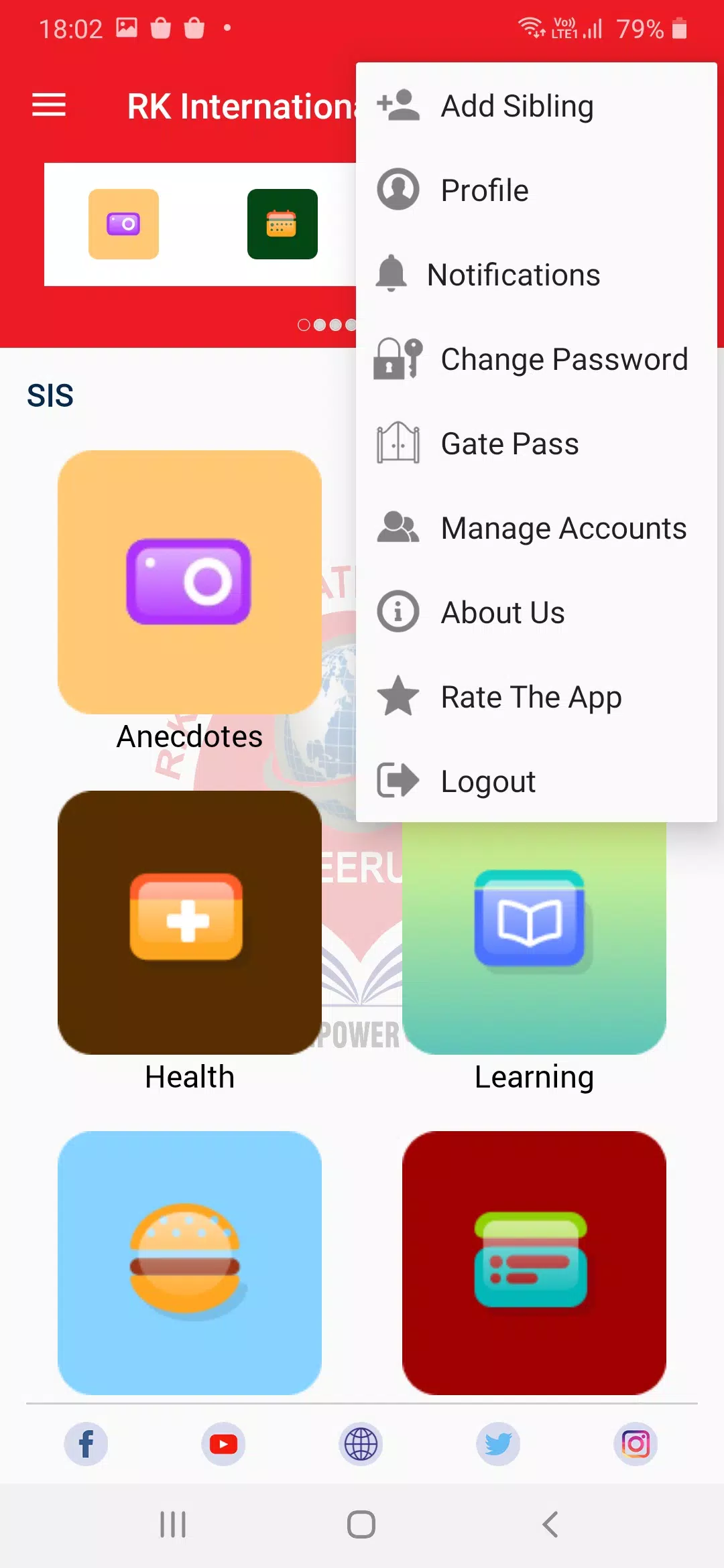Open the Twitter profile icon
The width and height of the screenshot is (724, 1568).
coord(498,1444)
